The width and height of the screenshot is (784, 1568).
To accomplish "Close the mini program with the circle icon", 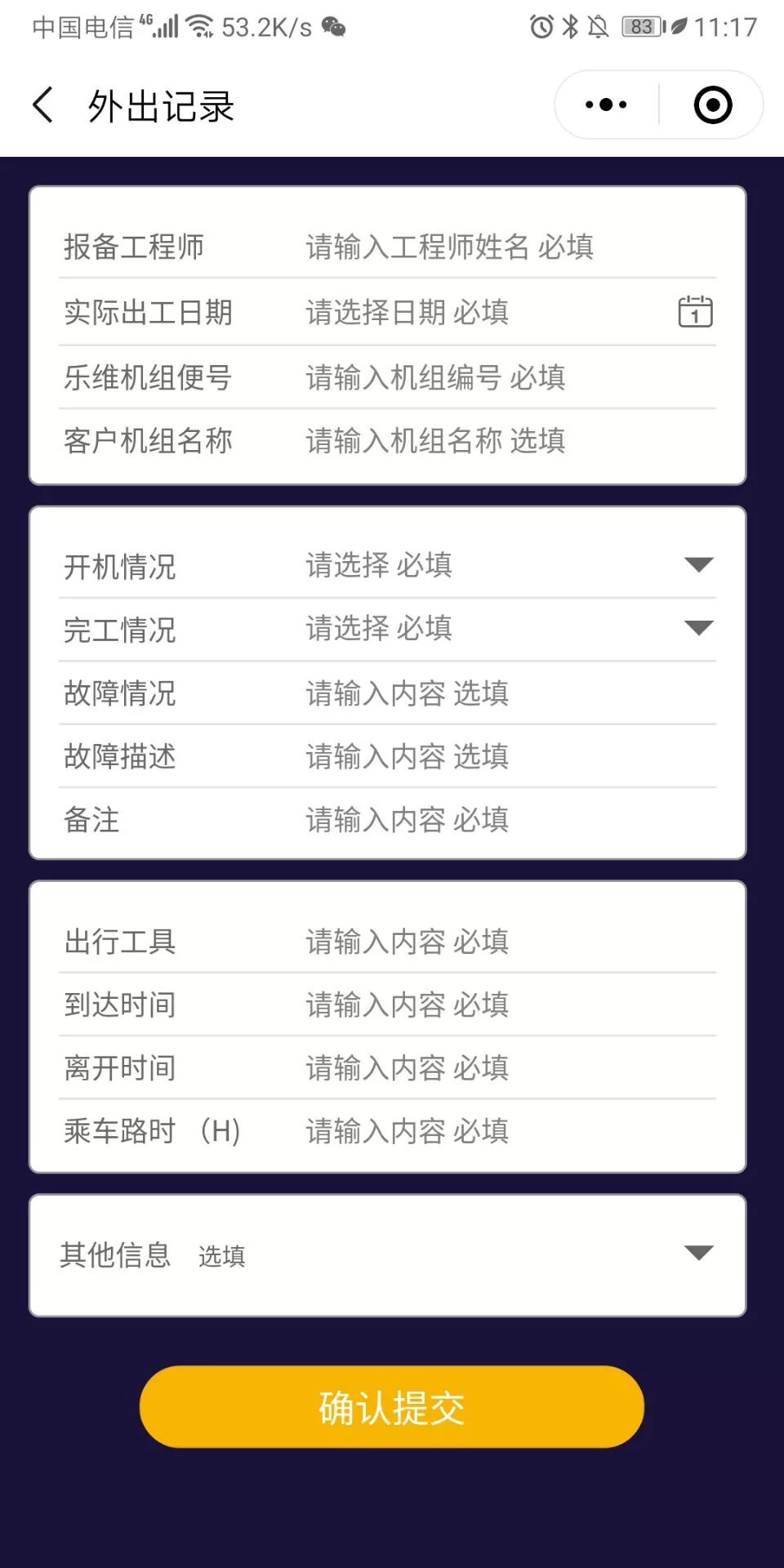I will [712, 105].
